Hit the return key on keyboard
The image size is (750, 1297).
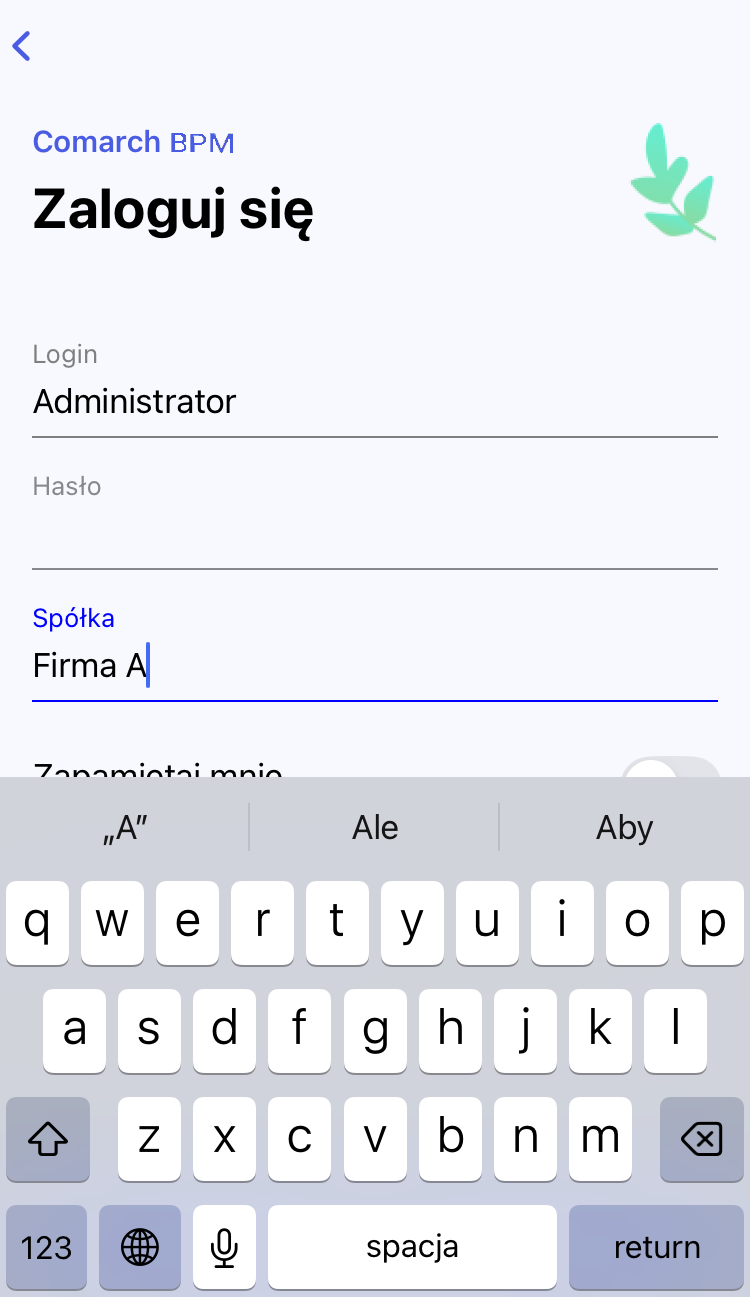point(657,1247)
